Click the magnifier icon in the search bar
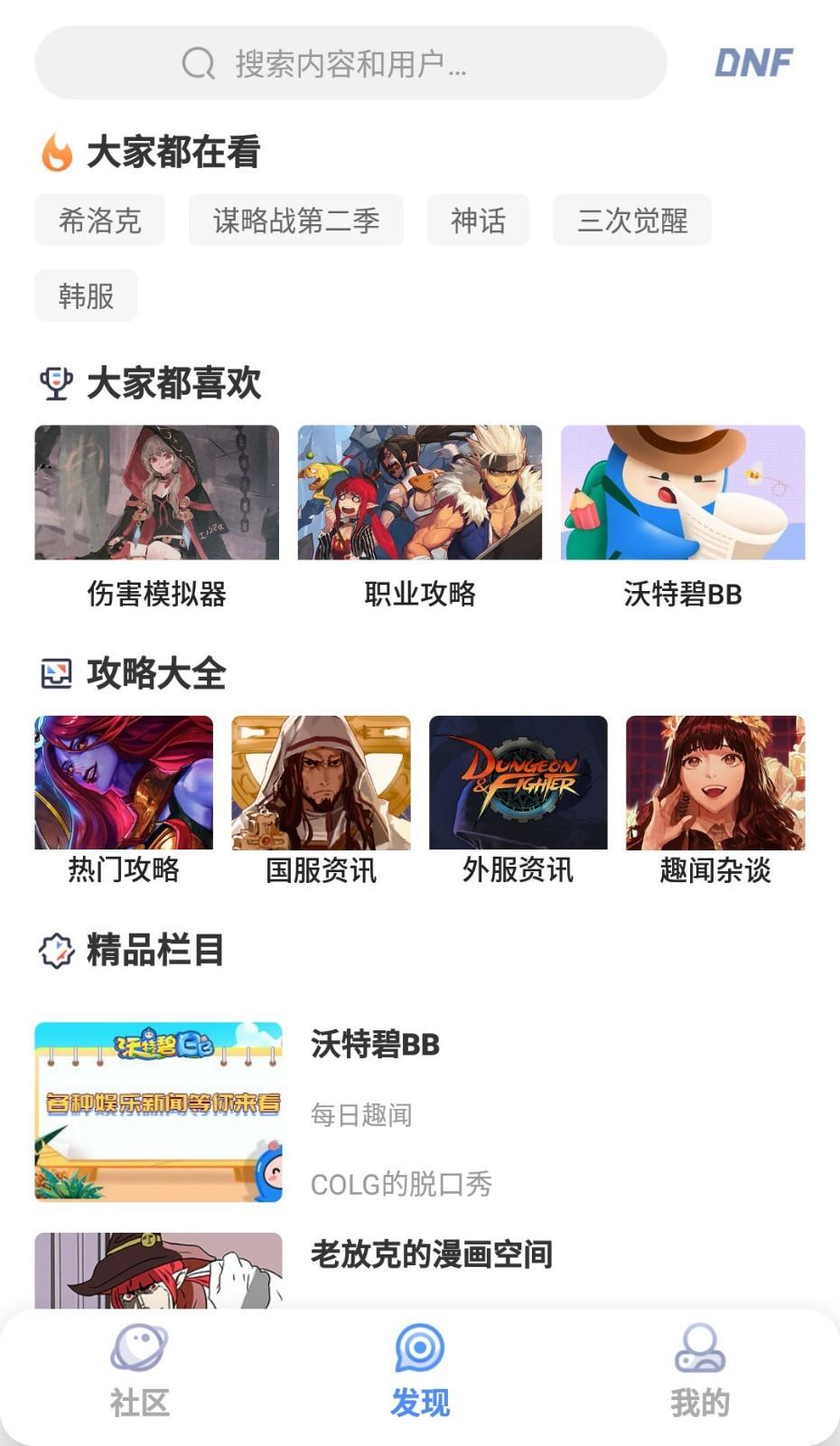 (x=197, y=63)
